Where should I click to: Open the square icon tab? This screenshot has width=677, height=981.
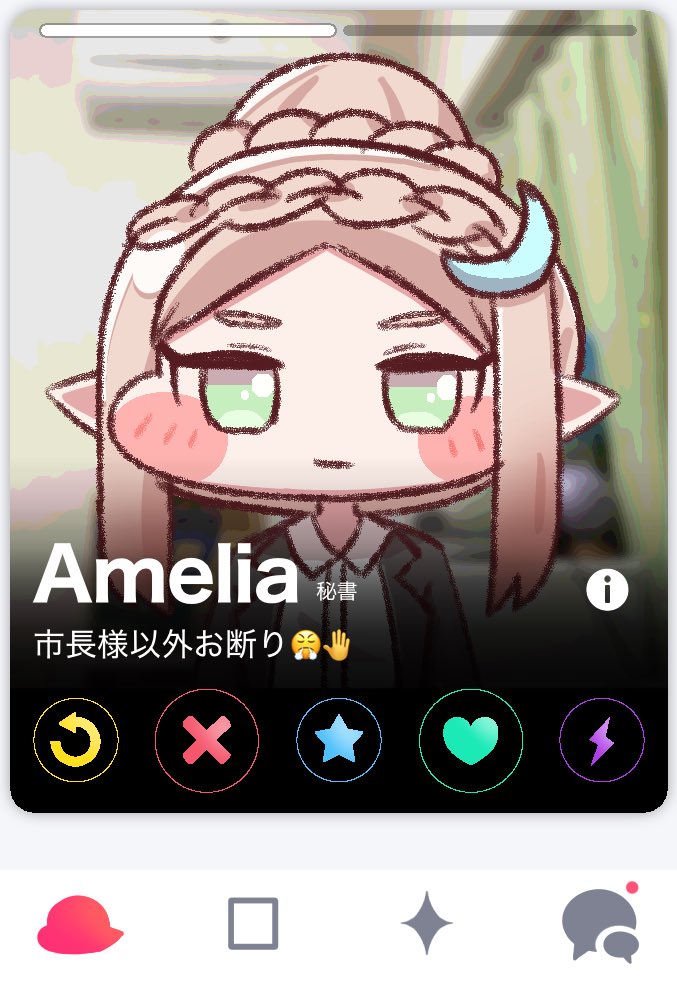coord(252,924)
